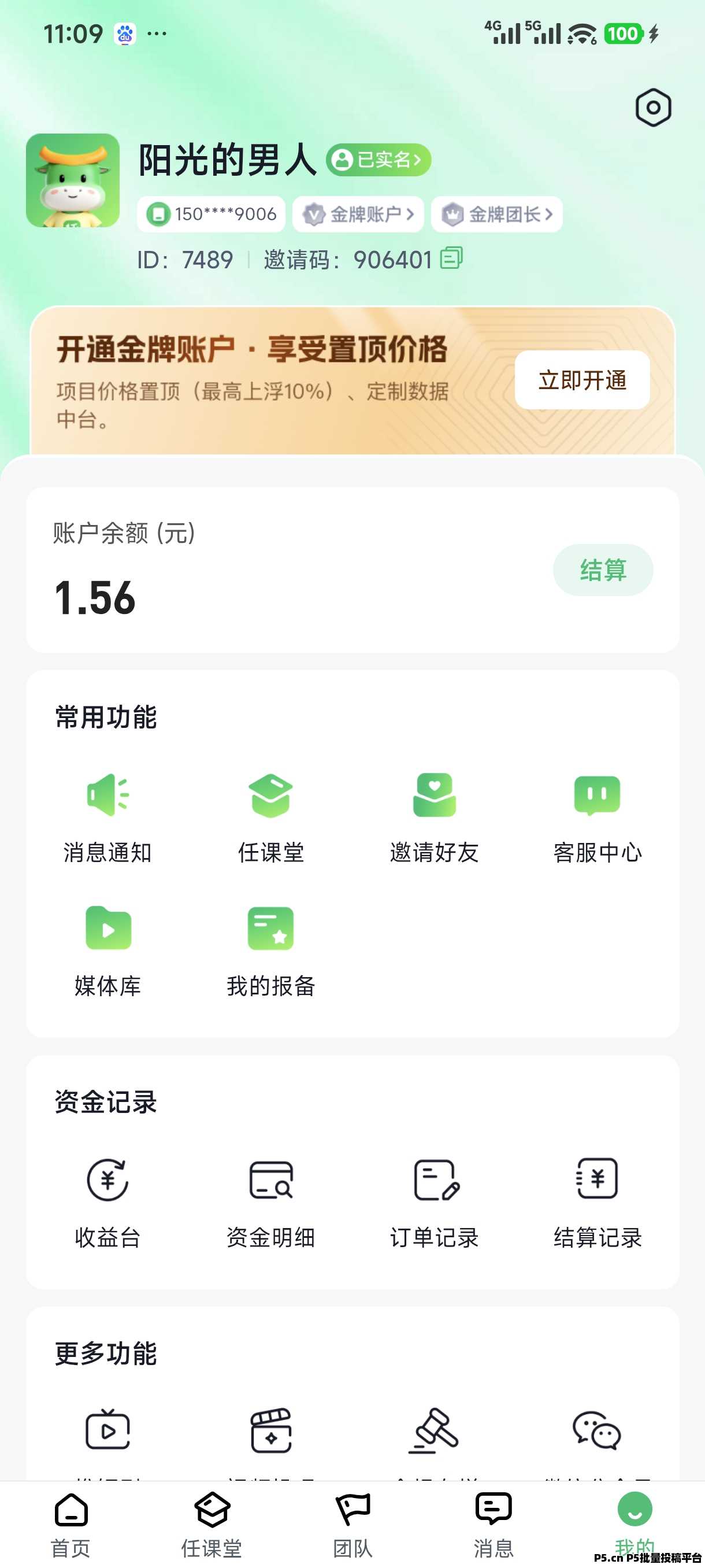Copy the invite code using copy icon
Screen dimensions: 705x1568
click(x=451, y=258)
